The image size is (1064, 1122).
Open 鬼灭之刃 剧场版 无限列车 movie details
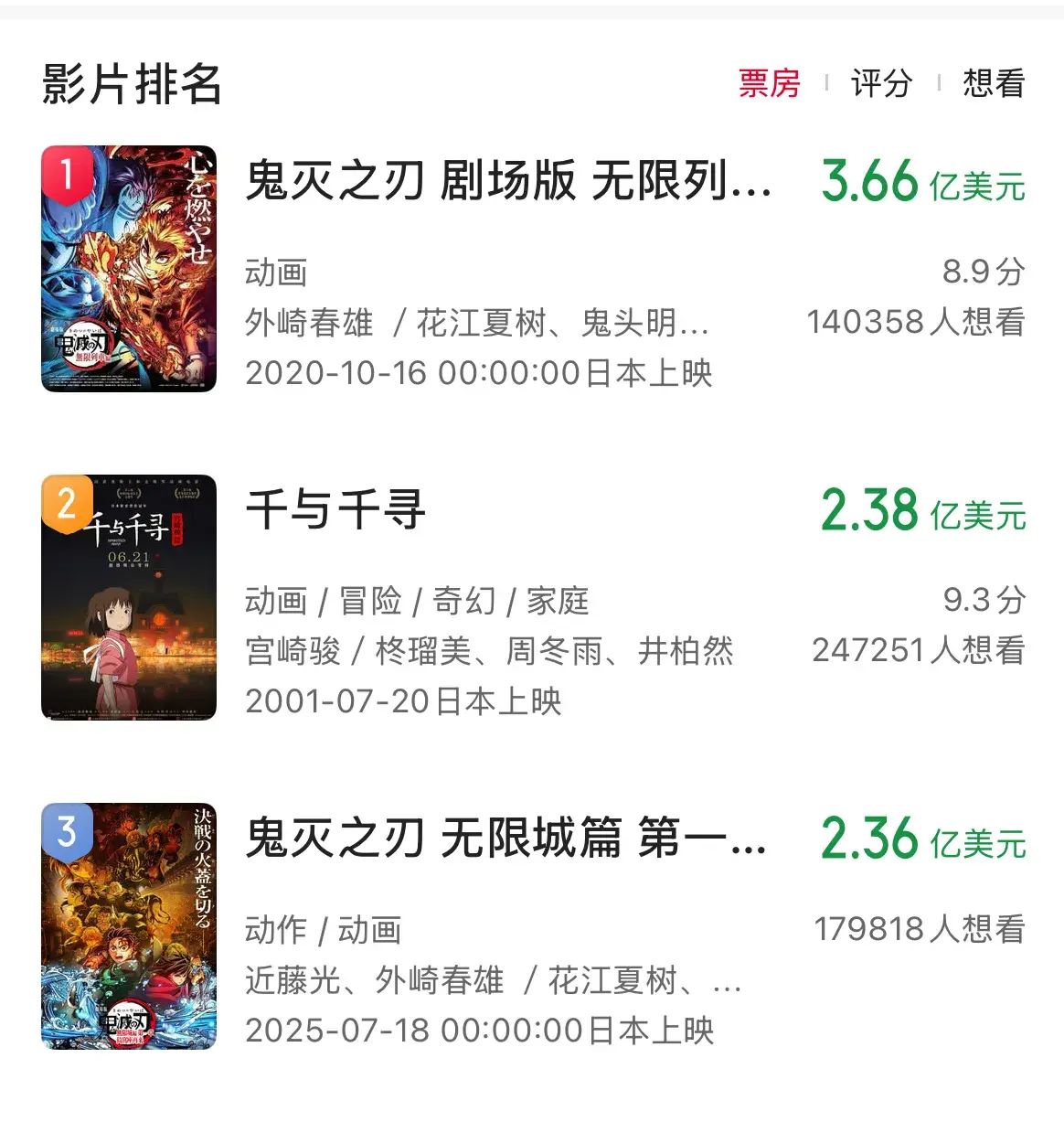coord(508,180)
